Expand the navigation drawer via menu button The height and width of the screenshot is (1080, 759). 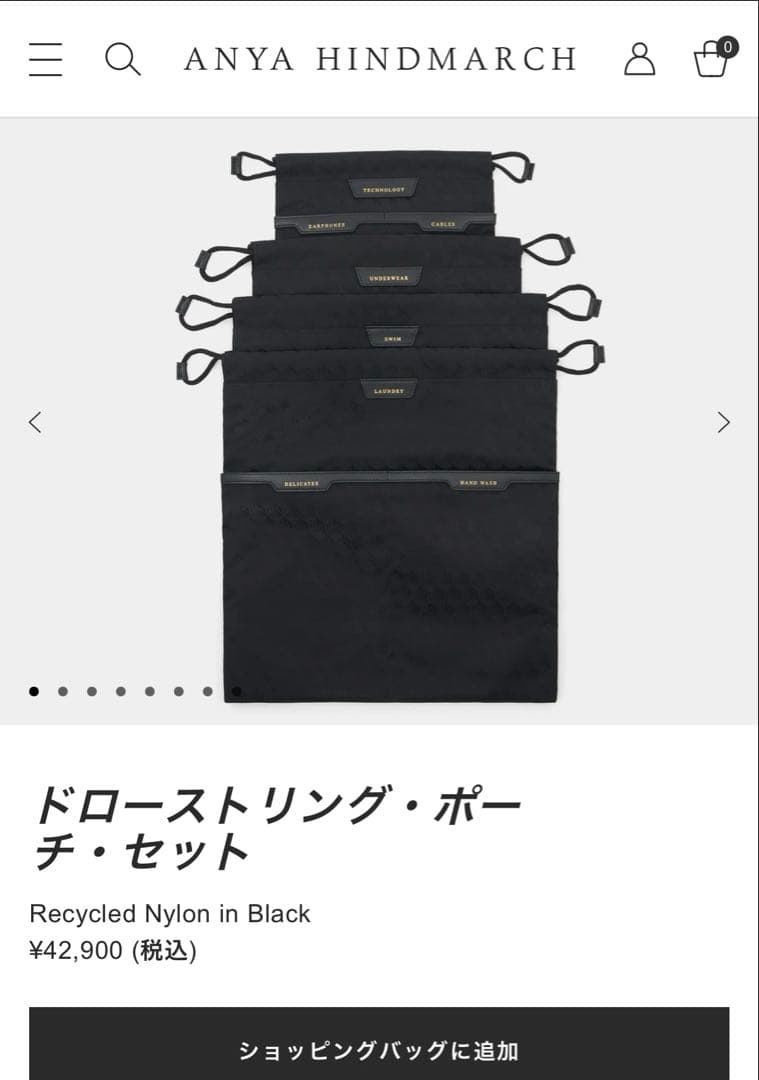point(45,58)
